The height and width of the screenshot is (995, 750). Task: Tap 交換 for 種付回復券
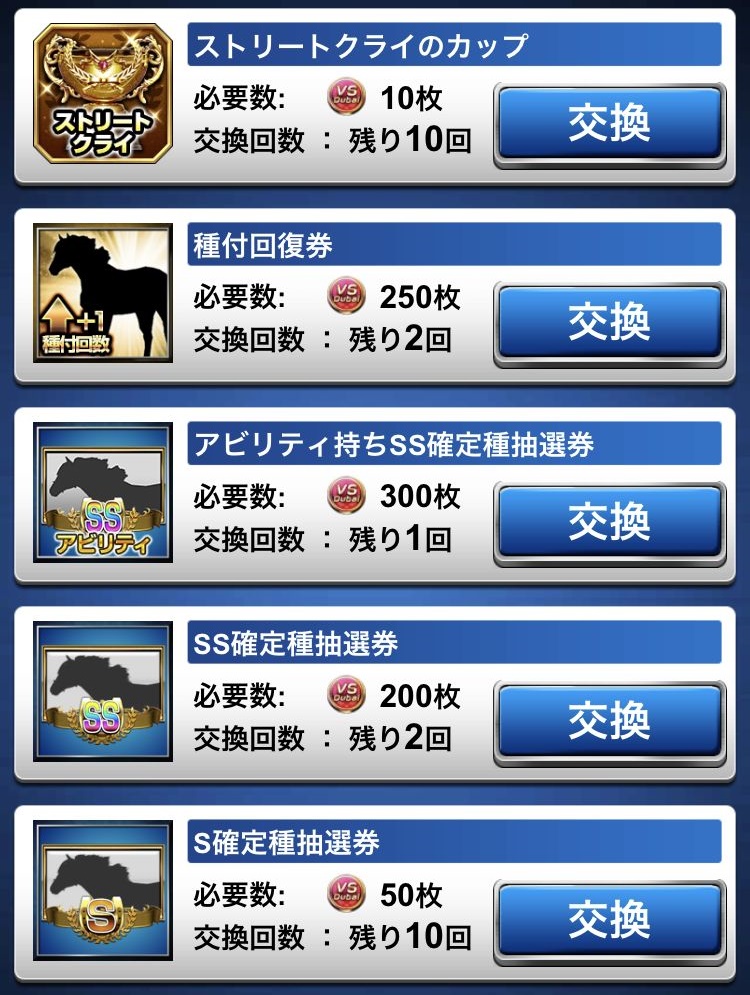609,321
